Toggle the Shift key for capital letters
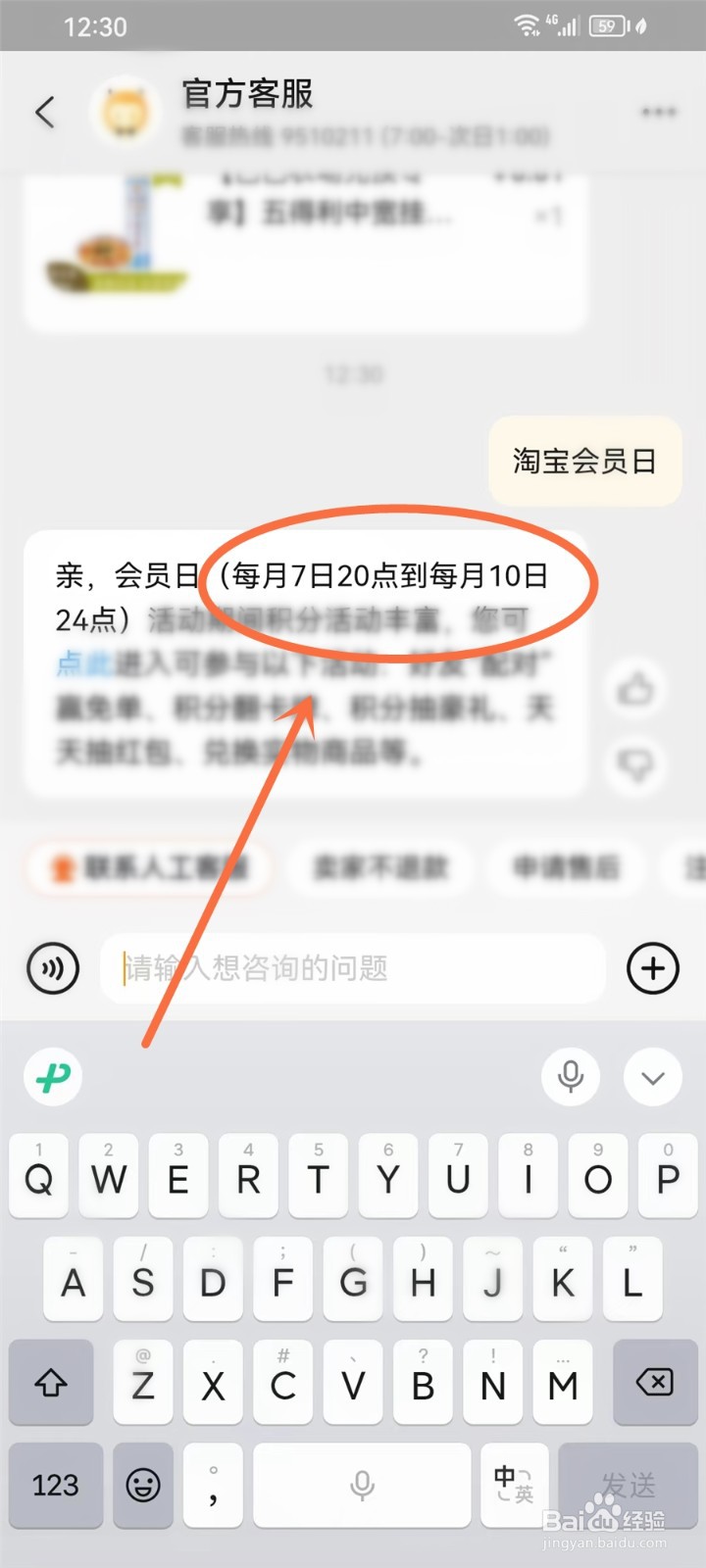This screenshot has width=706, height=1568. pos(51,1383)
